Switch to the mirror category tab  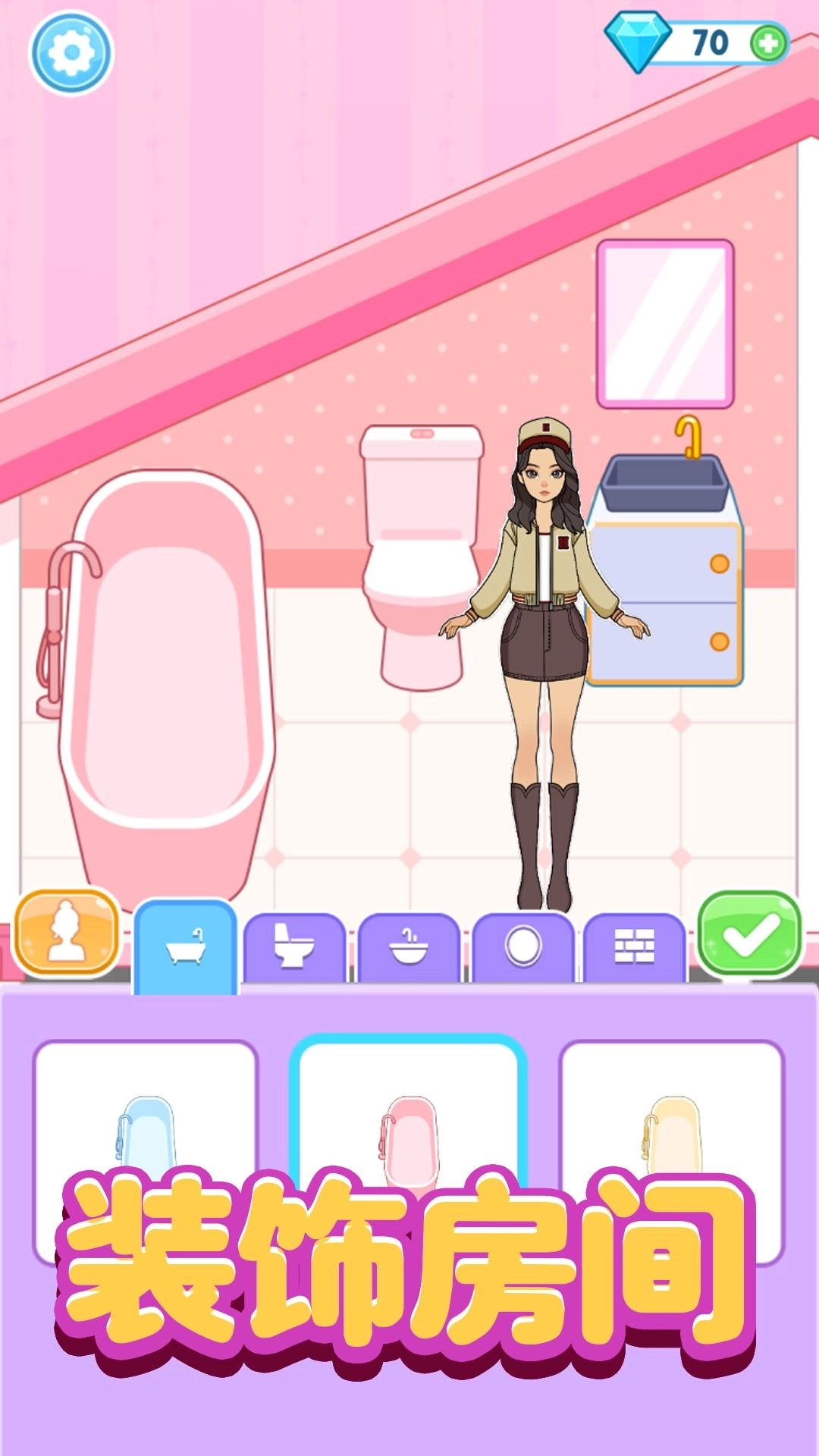523,946
